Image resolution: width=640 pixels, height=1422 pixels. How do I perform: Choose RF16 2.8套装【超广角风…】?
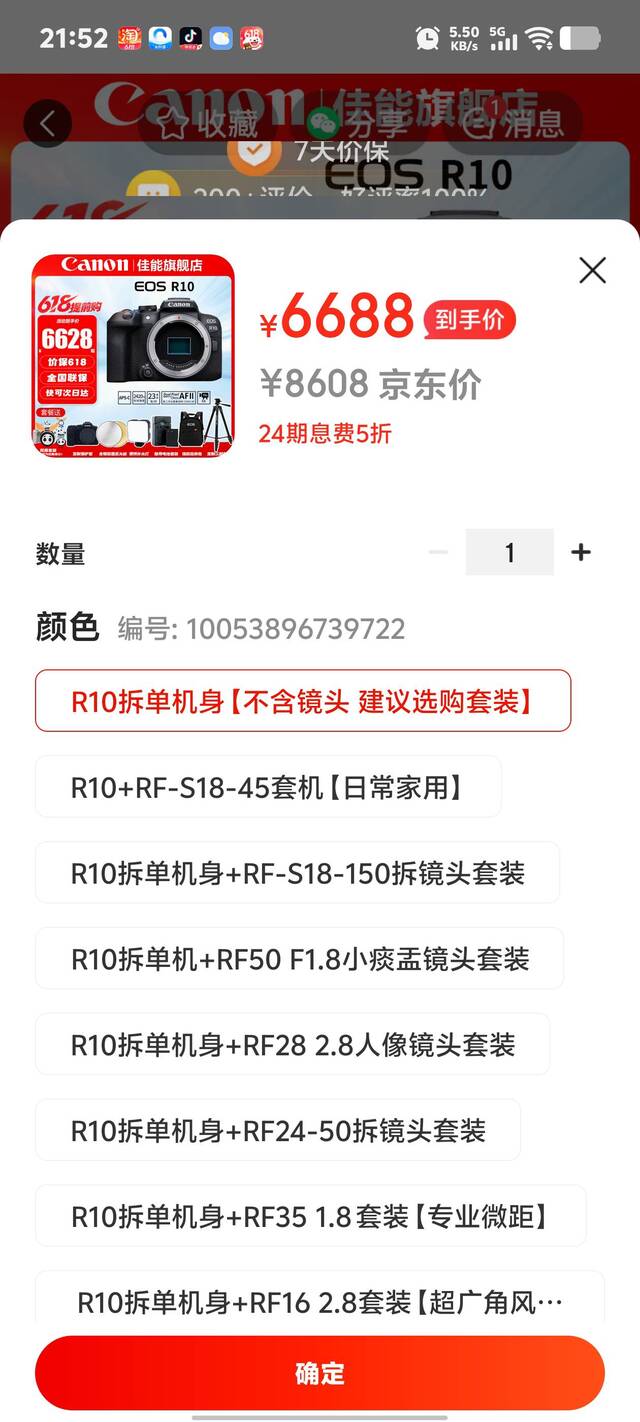coord(320,1301)
